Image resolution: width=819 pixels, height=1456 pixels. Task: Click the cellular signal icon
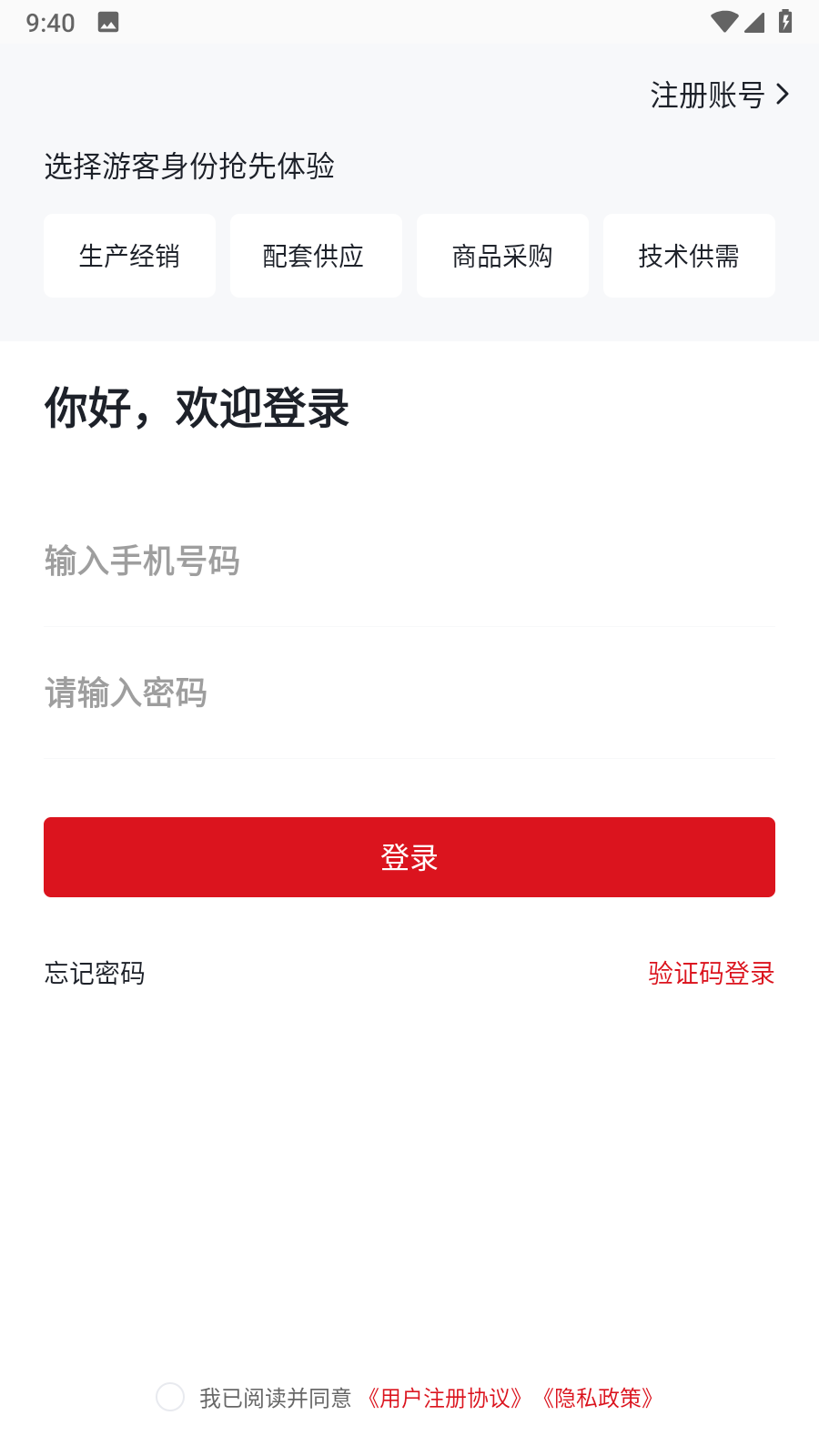[x=753, y=22]
